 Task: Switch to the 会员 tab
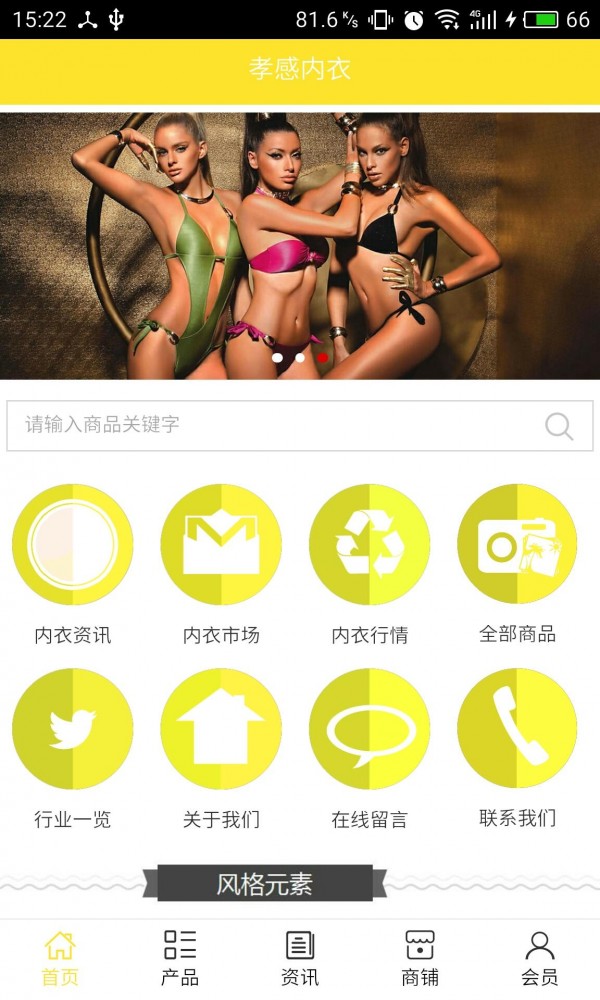click(x=539, y=959)
